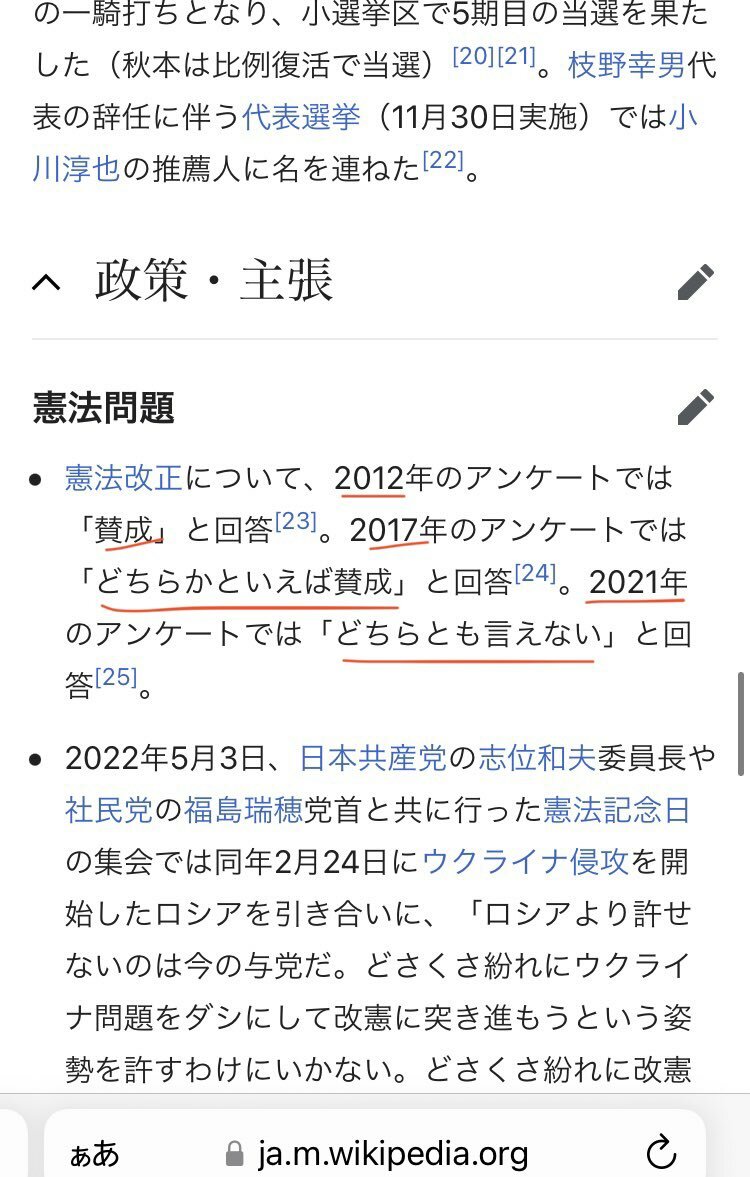Open the 社民党 link
The image size is (750, 1177).
tap(109, 810)
